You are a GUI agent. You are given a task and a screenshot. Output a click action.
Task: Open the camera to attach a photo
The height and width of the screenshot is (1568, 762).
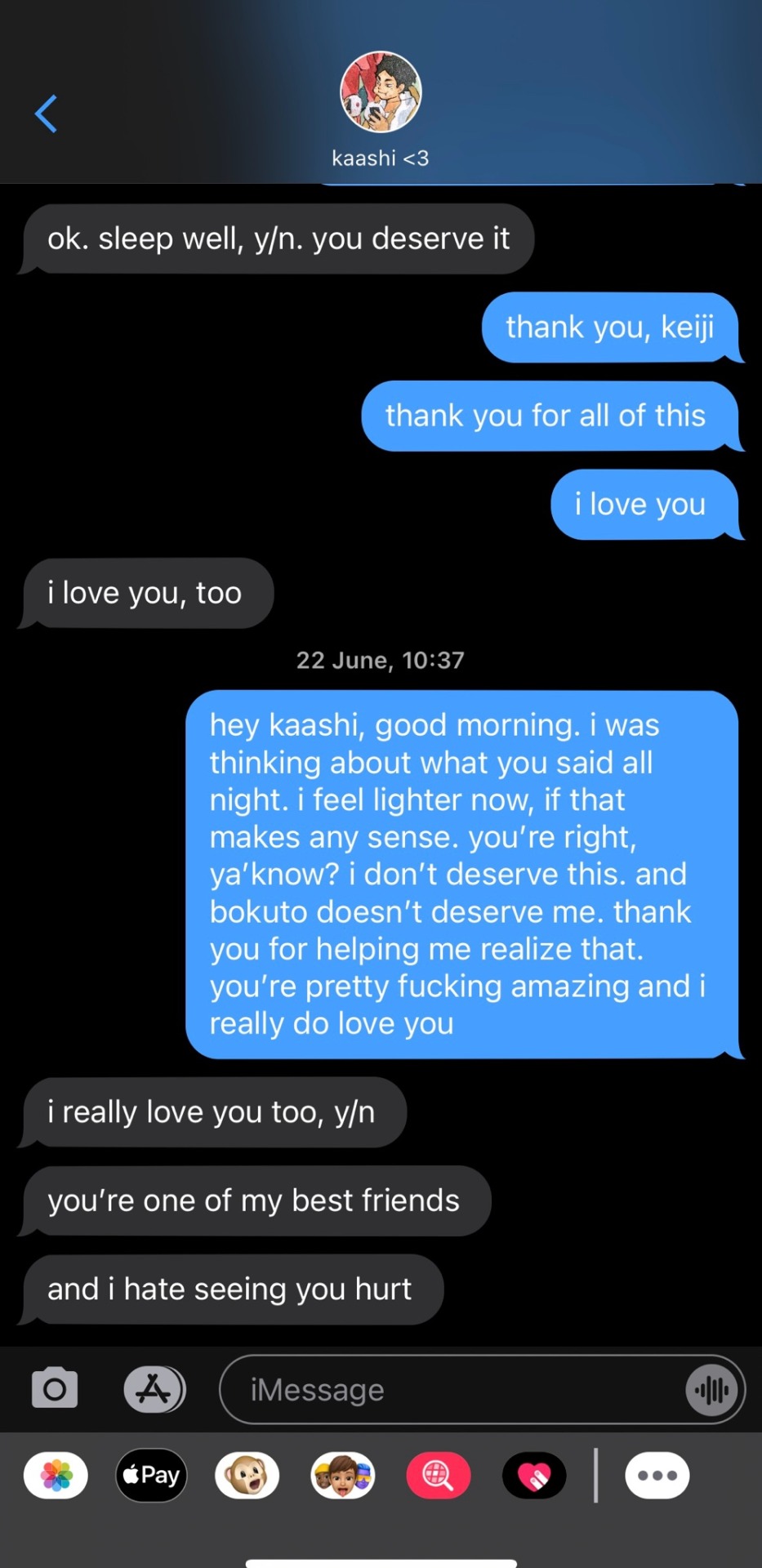click(x=55, y=1388)
